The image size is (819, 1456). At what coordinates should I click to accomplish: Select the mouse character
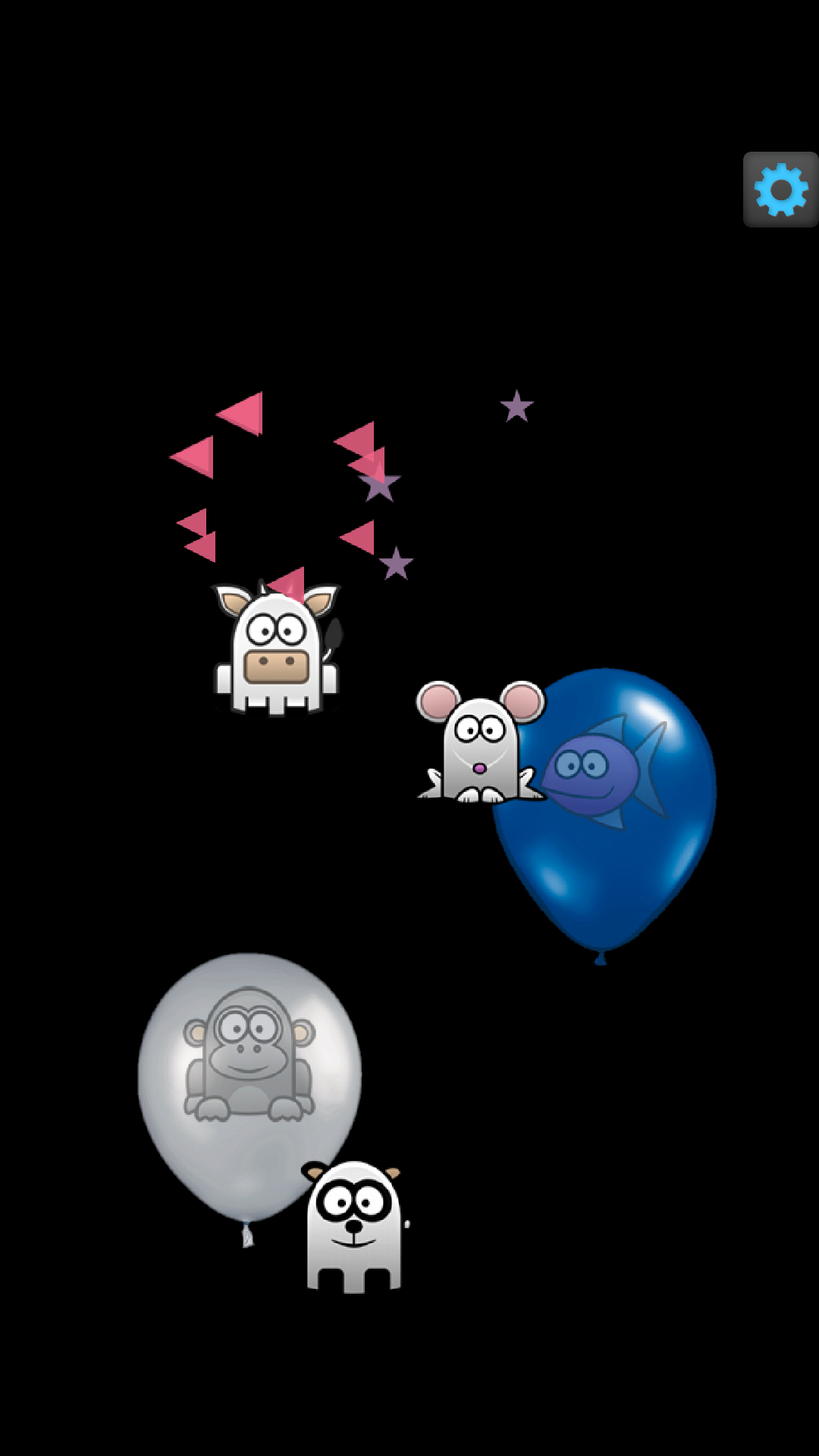point(478,747)
